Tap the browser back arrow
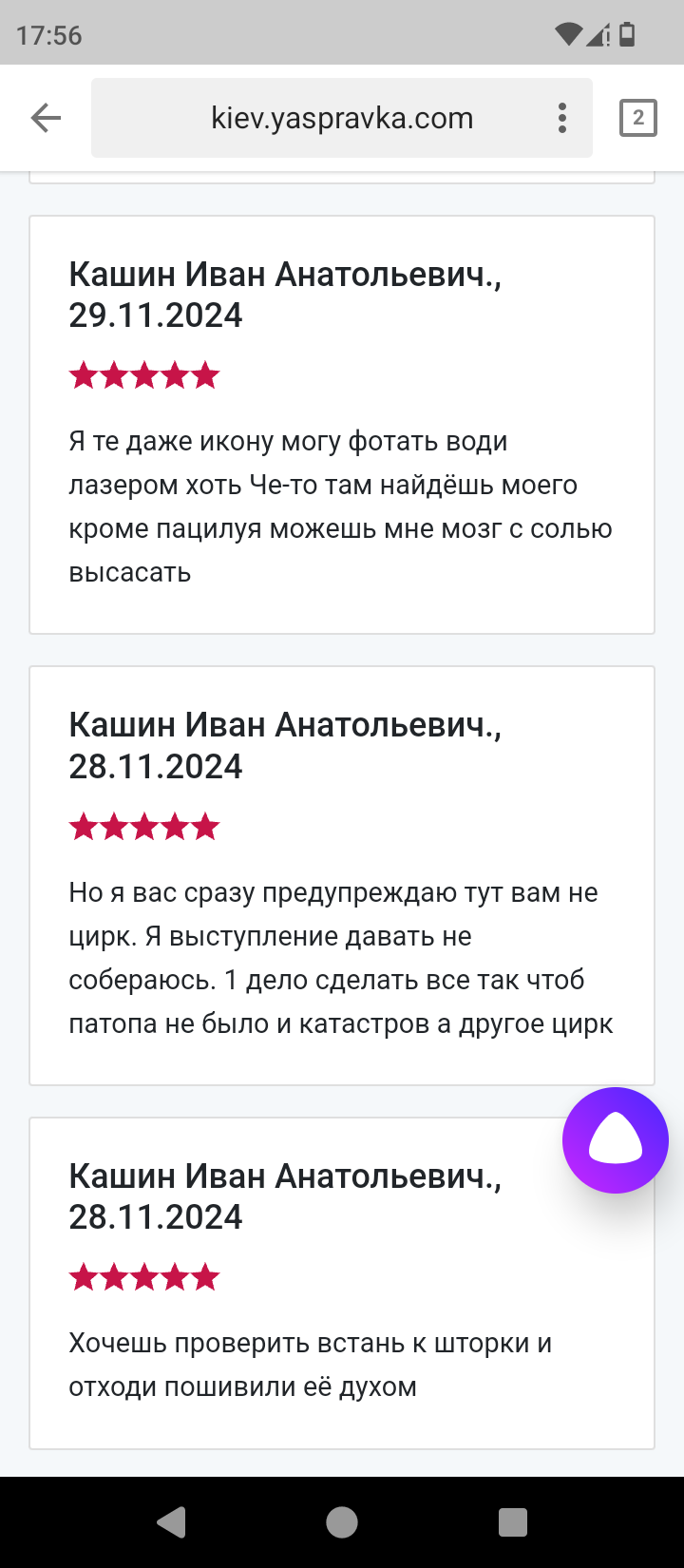684x1568 pixels. (x=46, y=118)
